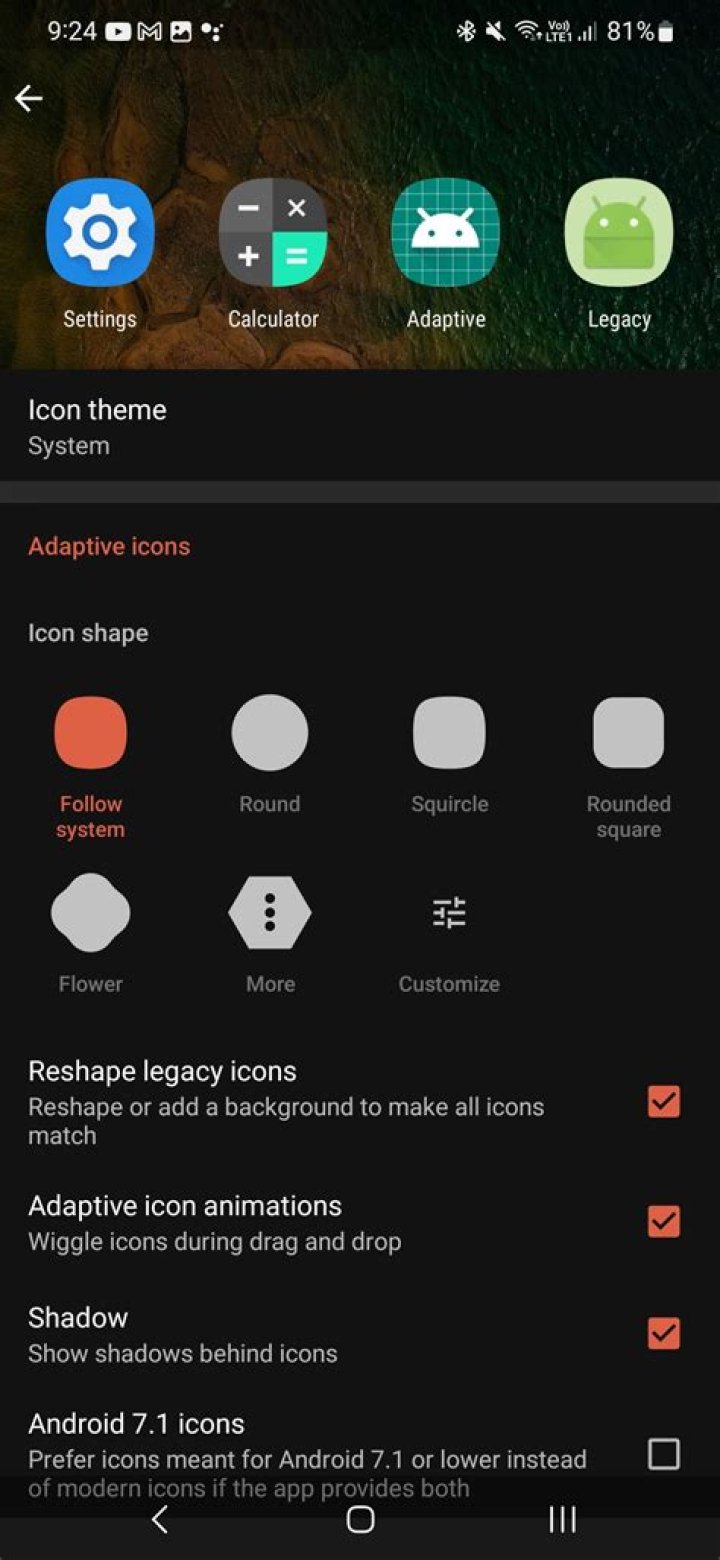Turn off the Shadow checkbox
This screenshot has height=1560, width=720.
tap(663, 1333)
